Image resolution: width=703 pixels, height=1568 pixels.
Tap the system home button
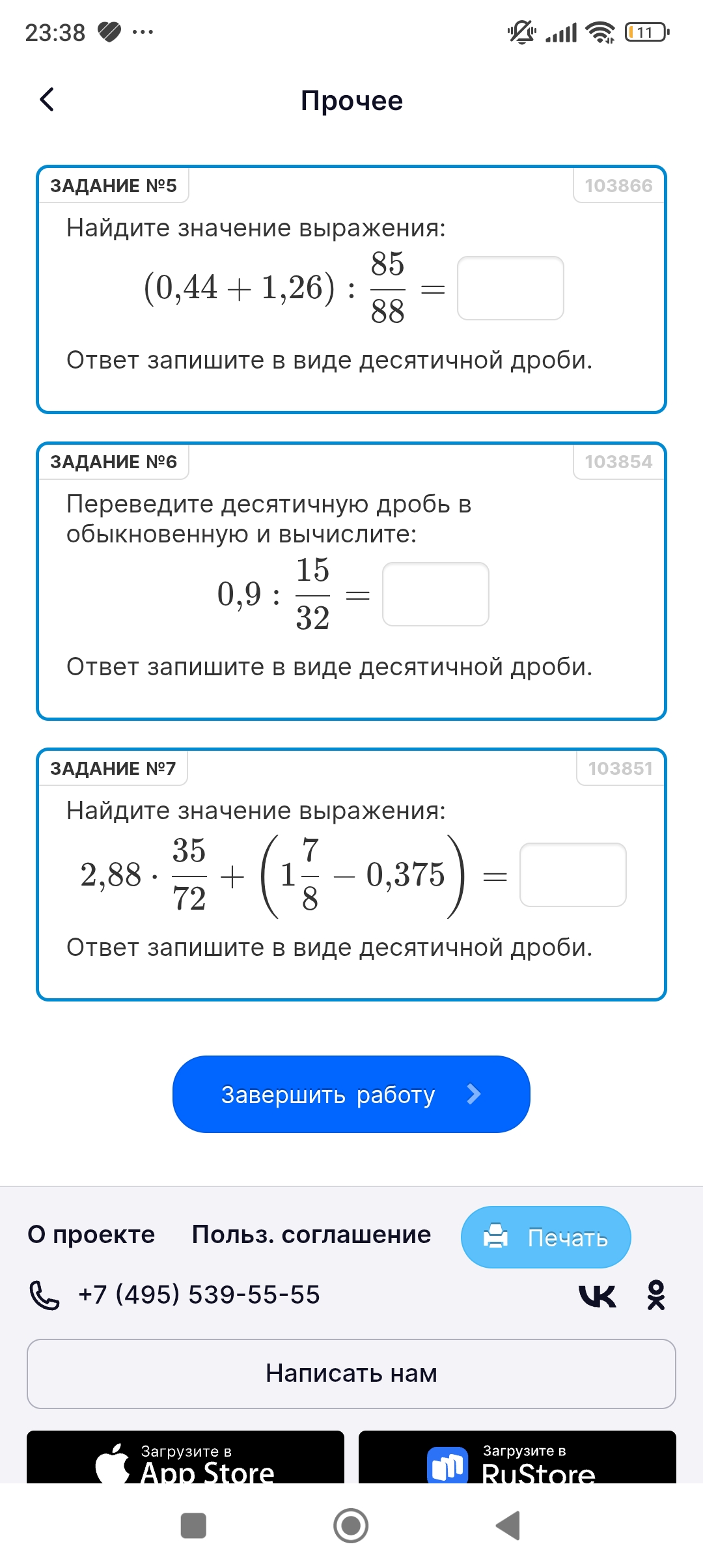point(351,1526)
